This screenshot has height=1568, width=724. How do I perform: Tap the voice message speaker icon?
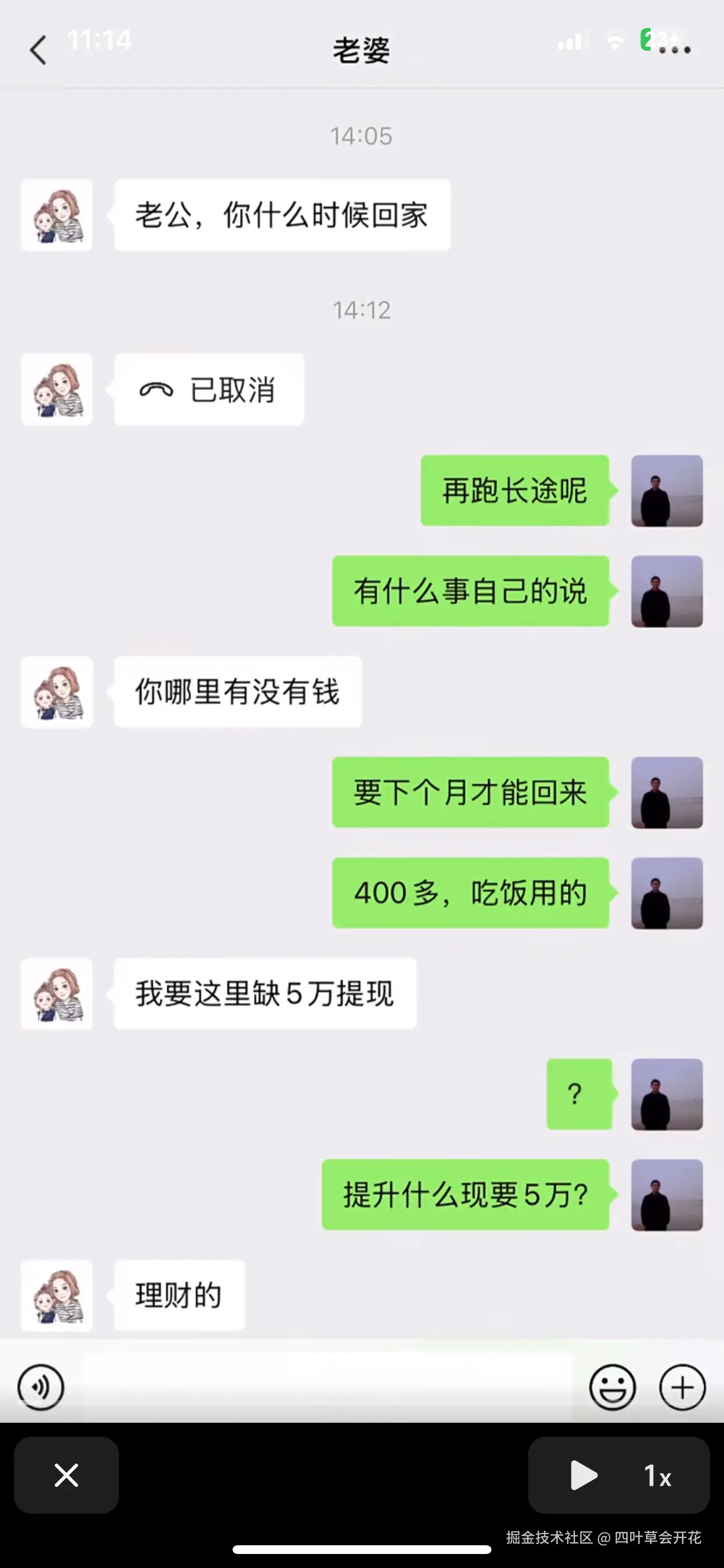41,1387
